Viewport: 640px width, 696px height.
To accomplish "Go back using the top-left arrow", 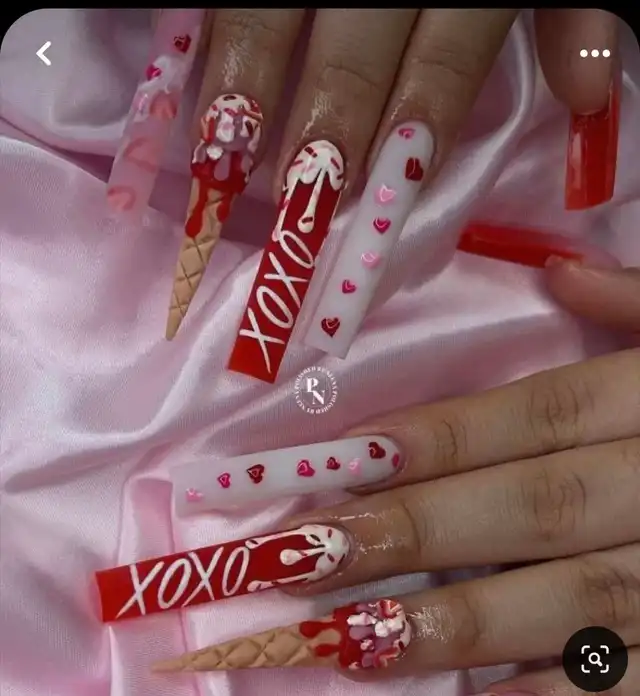I will tap(44, 54).
